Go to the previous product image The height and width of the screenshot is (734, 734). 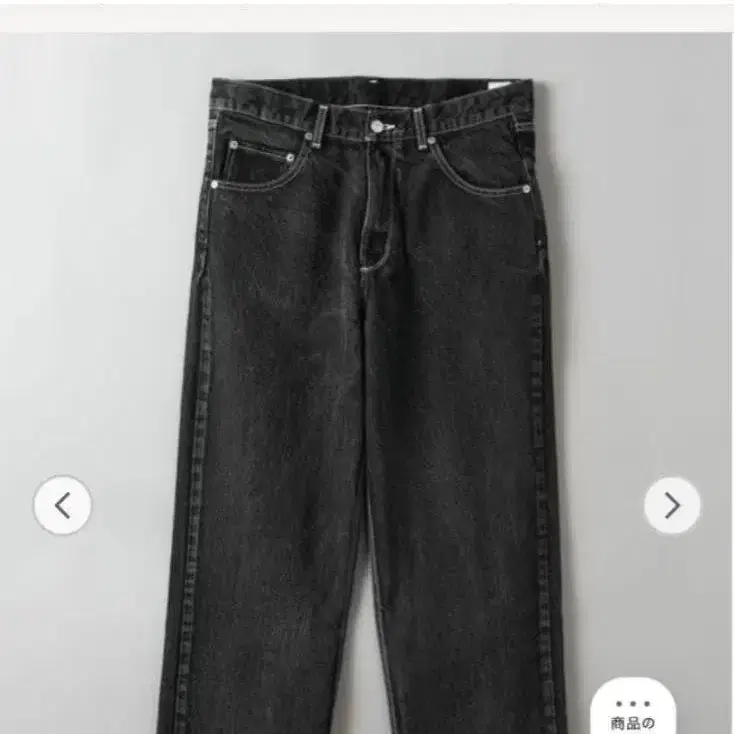[63, 505]
